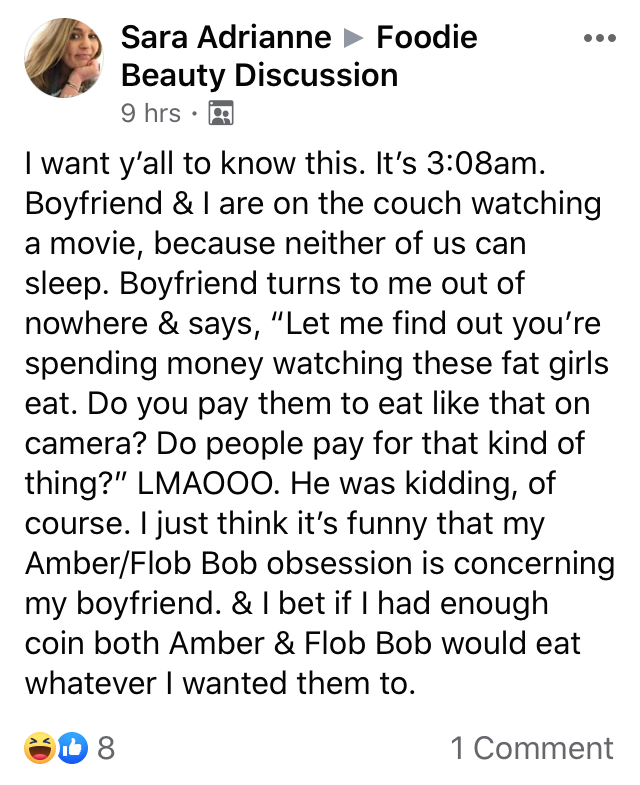Tap the 9 hrs timestamp
Image resolution: width=640 pixels, height=785 pixels.
(x=150, y=113)
